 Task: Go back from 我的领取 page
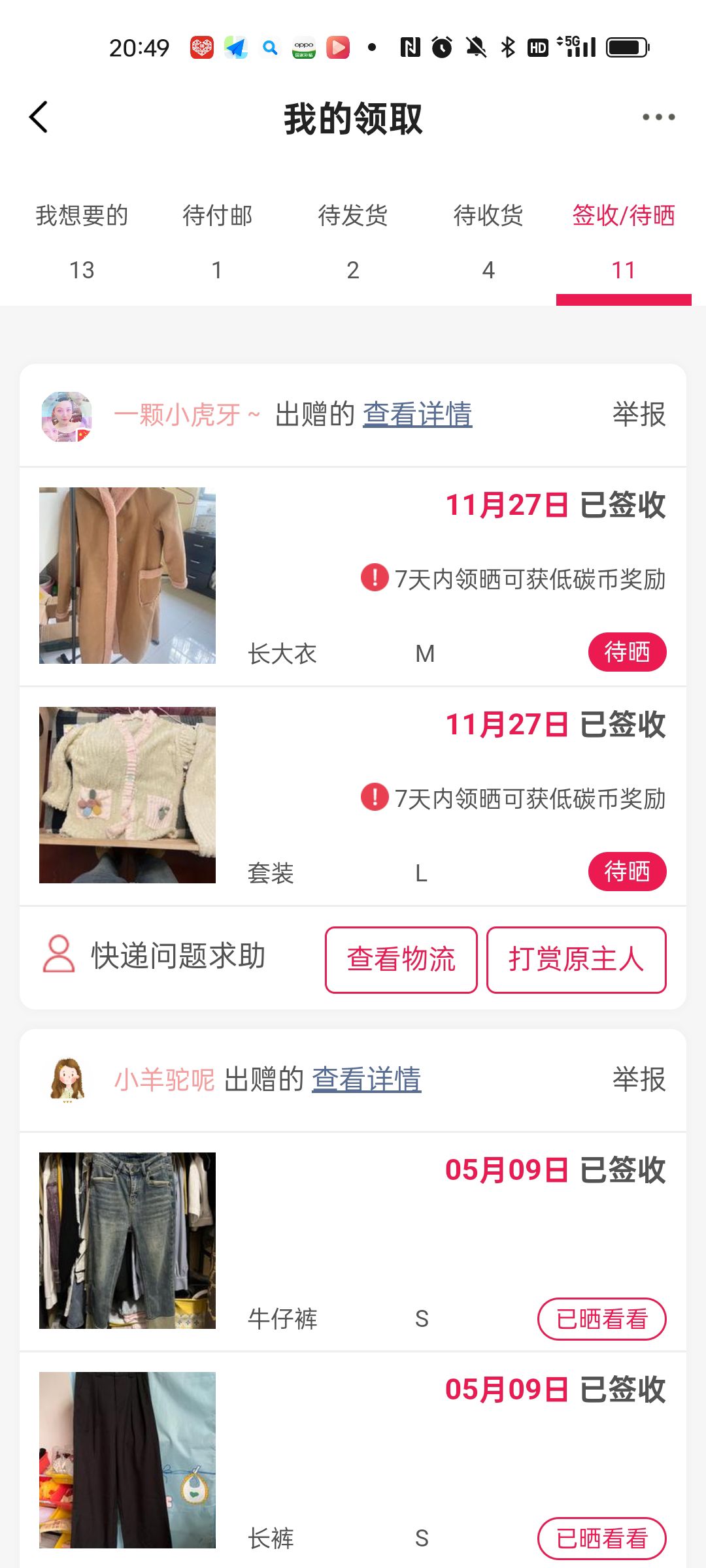pyautogui.click(x=39, y=118)
